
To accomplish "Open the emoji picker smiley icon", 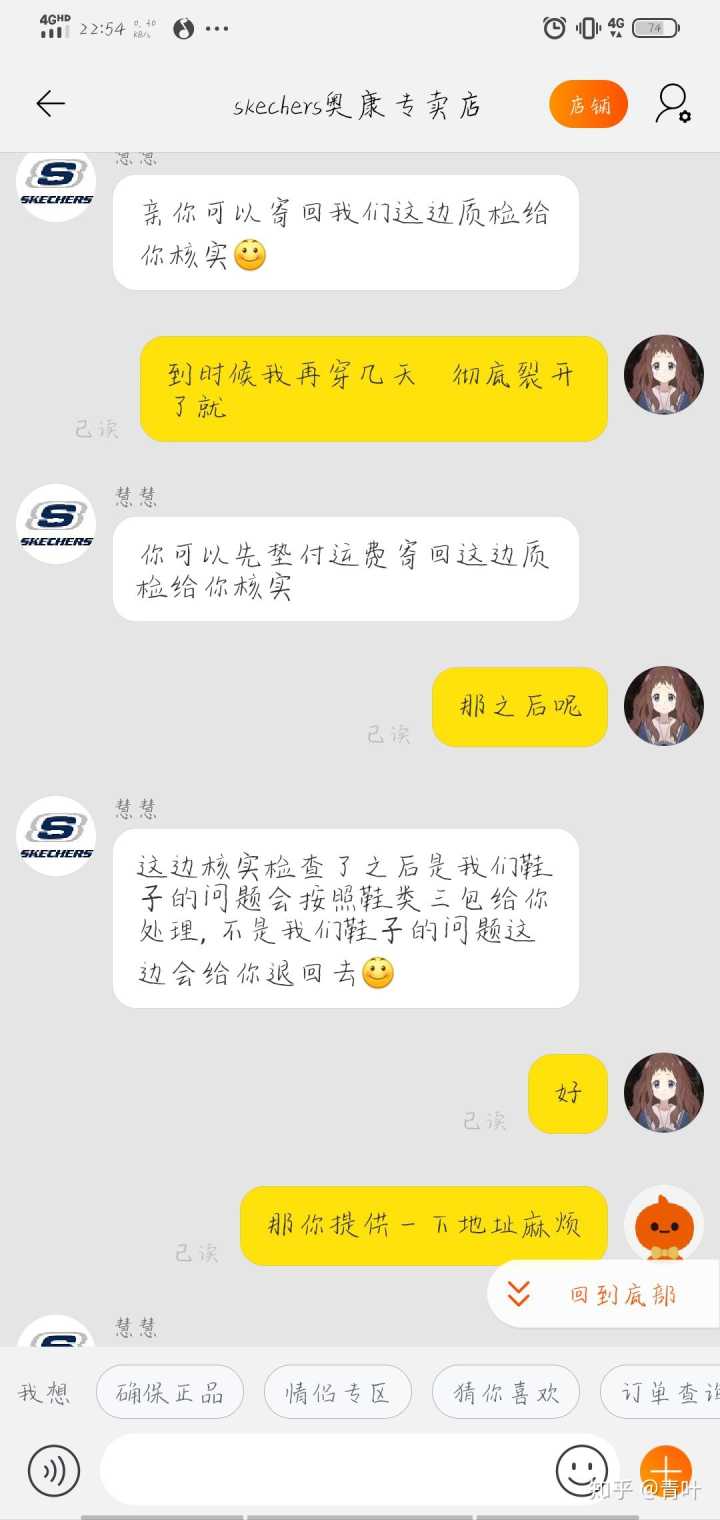I will (582, 1470).
